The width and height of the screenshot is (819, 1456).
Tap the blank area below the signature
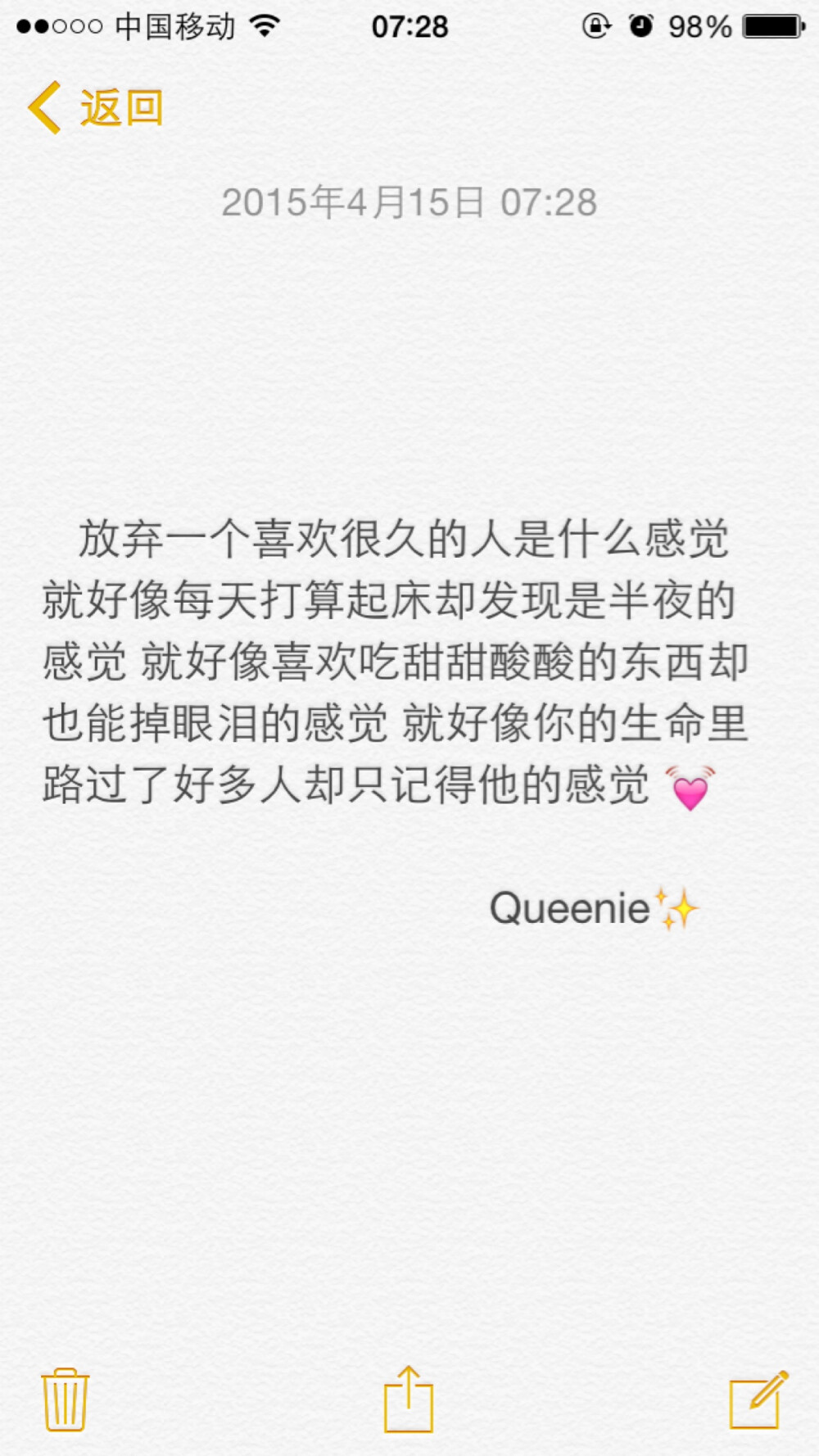[409, 1106]
